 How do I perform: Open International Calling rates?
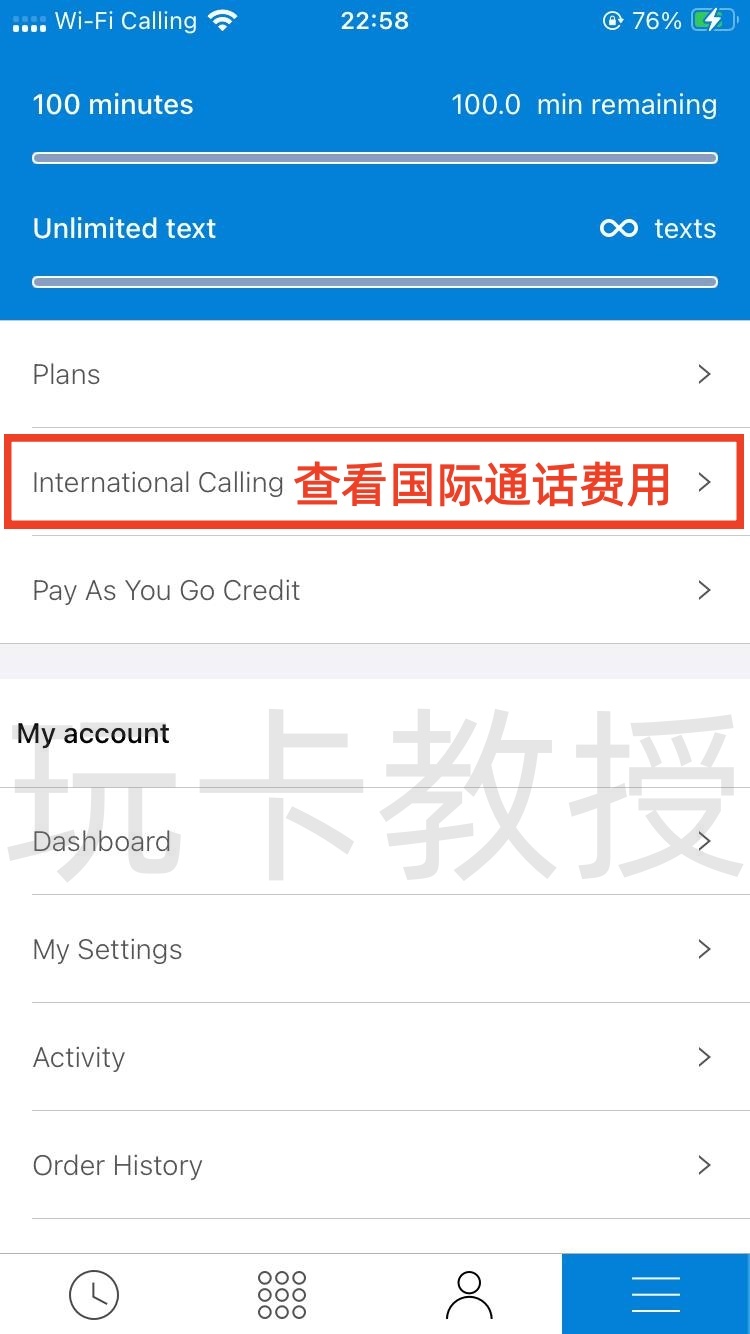click(375, 482)
